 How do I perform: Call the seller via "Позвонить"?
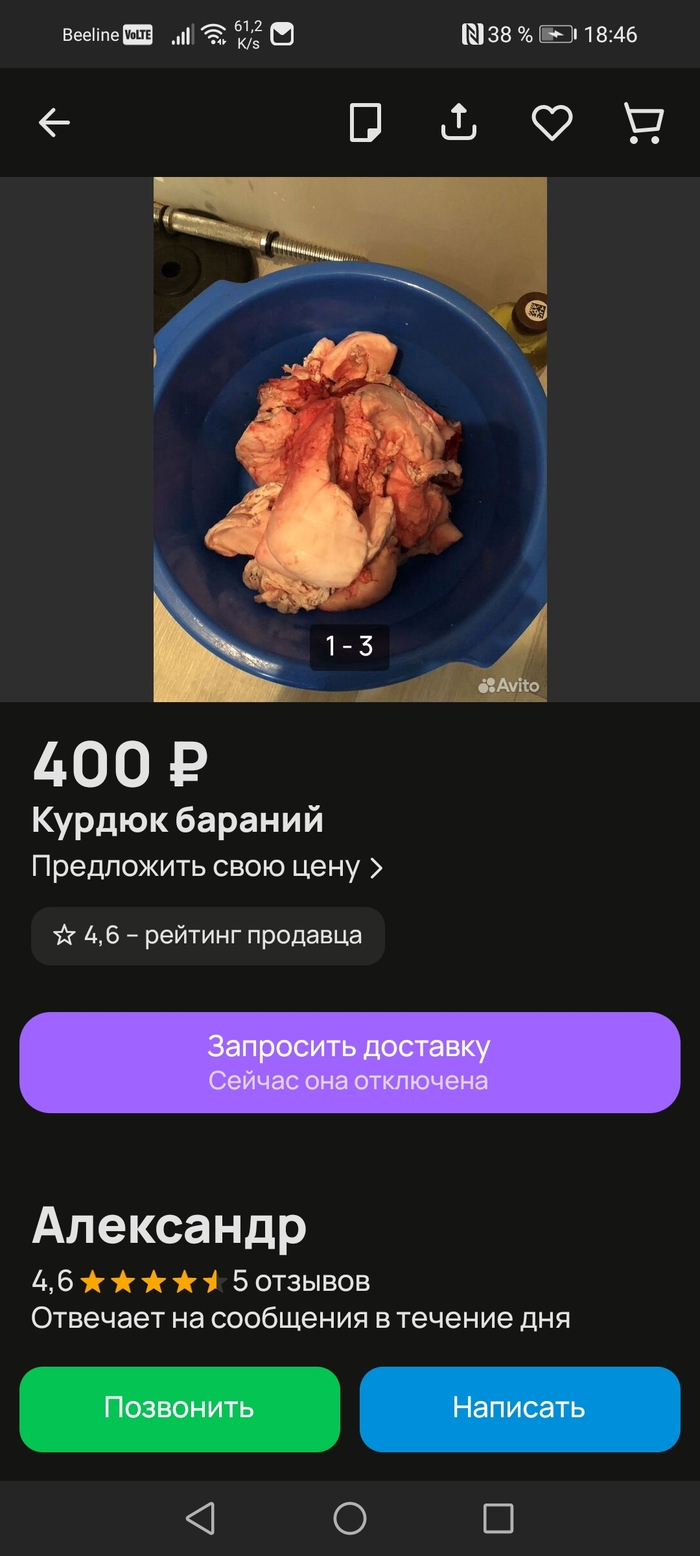click(180, 1408)
